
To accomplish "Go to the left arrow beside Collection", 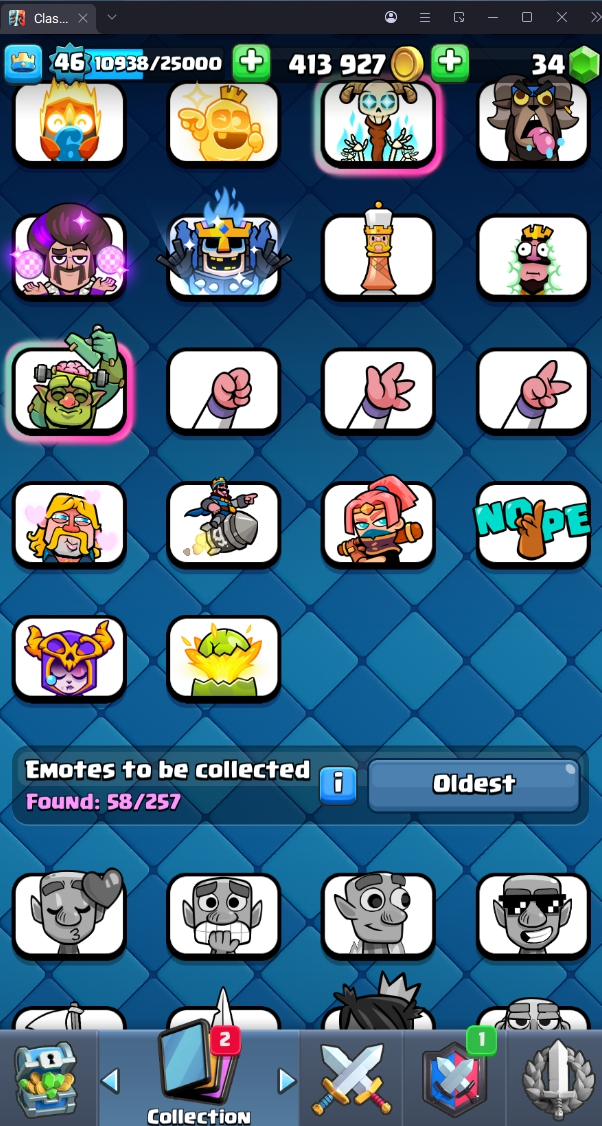I will pos(111,1080).
